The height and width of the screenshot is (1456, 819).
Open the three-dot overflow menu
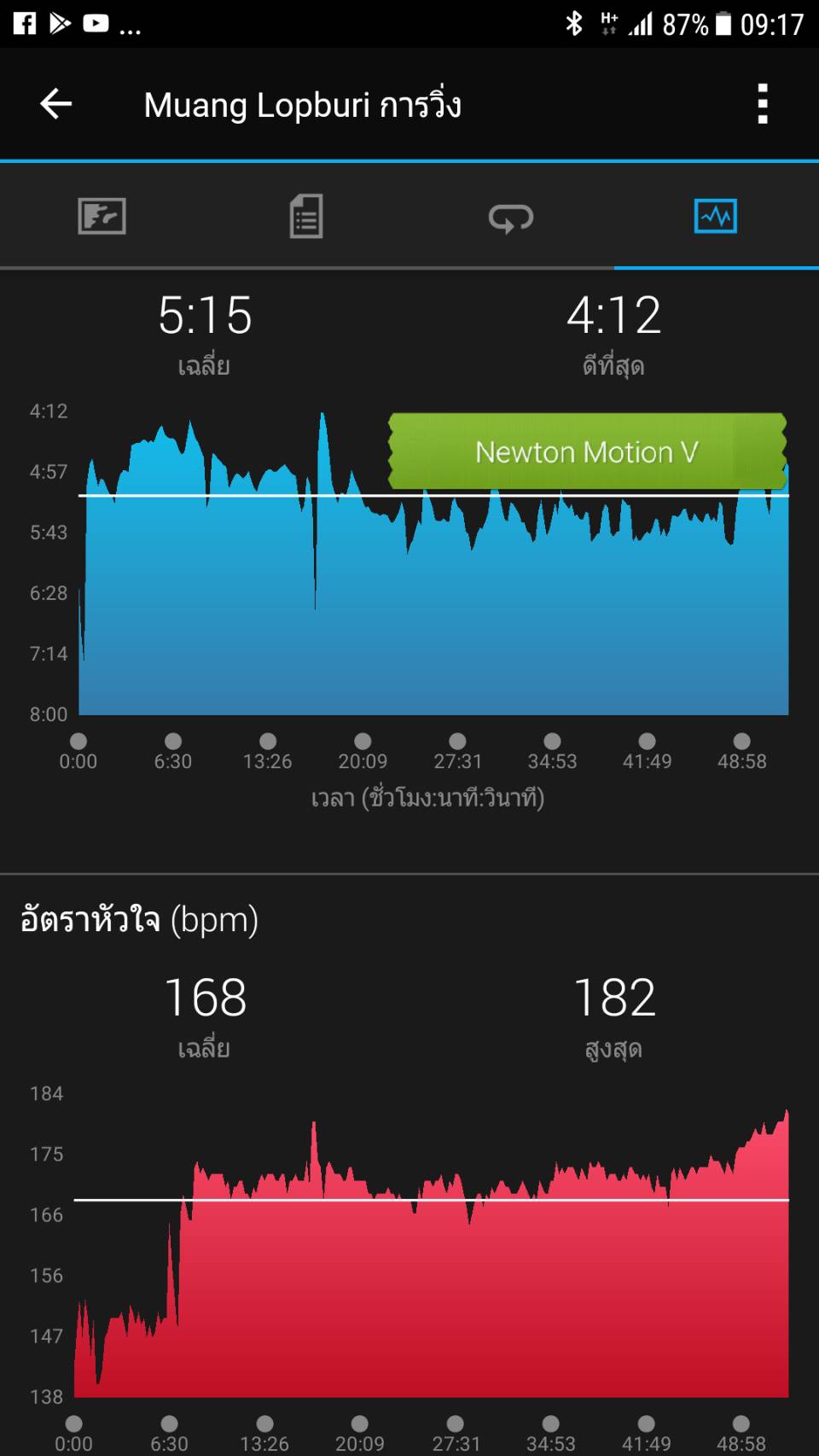point(763,104)
